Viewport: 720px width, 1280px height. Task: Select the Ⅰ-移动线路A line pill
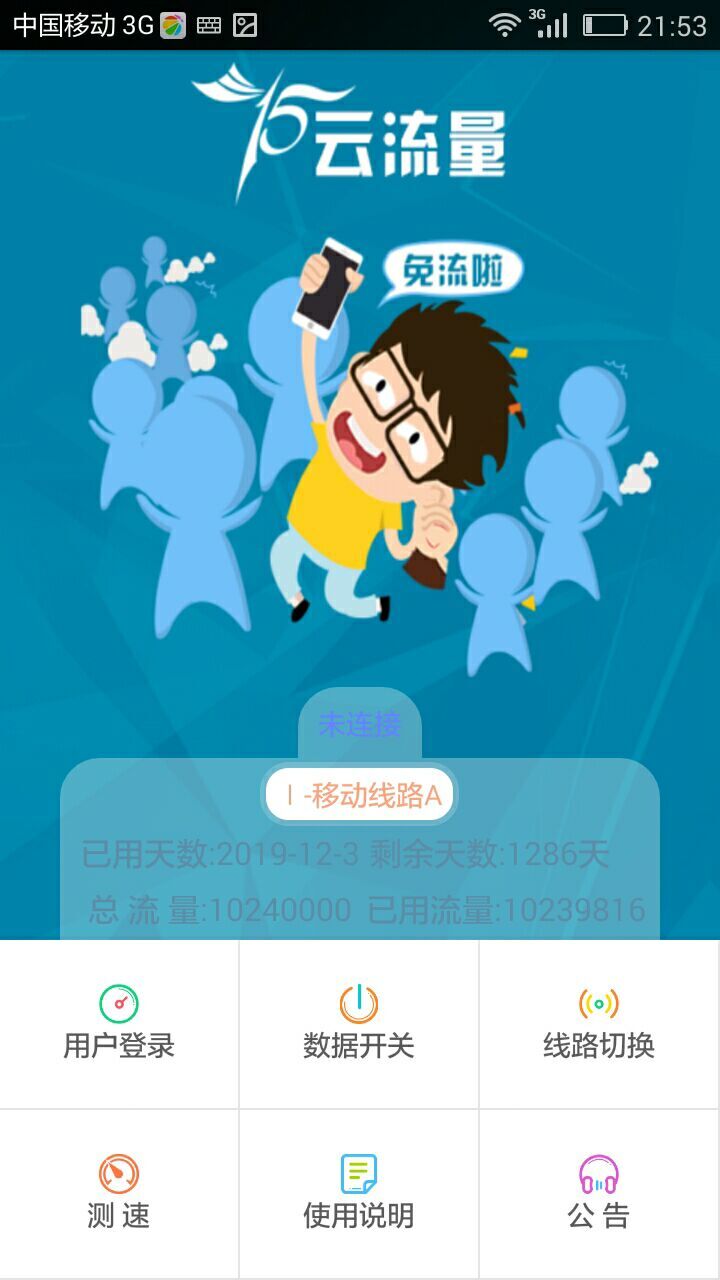coord(360,796)
